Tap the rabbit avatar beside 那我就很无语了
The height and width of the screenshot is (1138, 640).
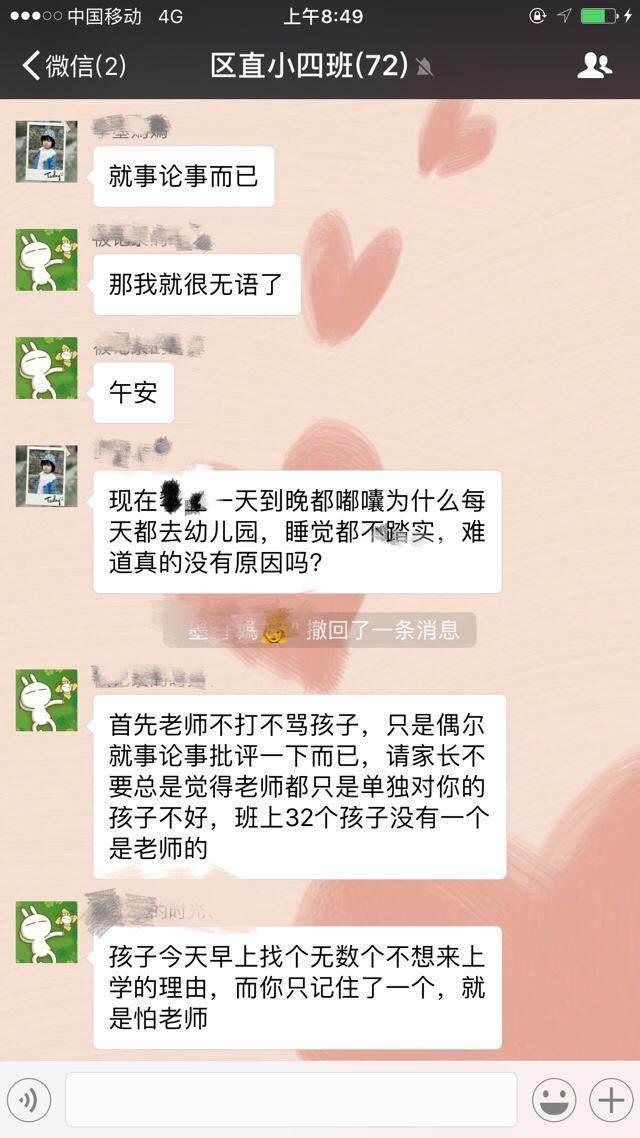point(46,259)
